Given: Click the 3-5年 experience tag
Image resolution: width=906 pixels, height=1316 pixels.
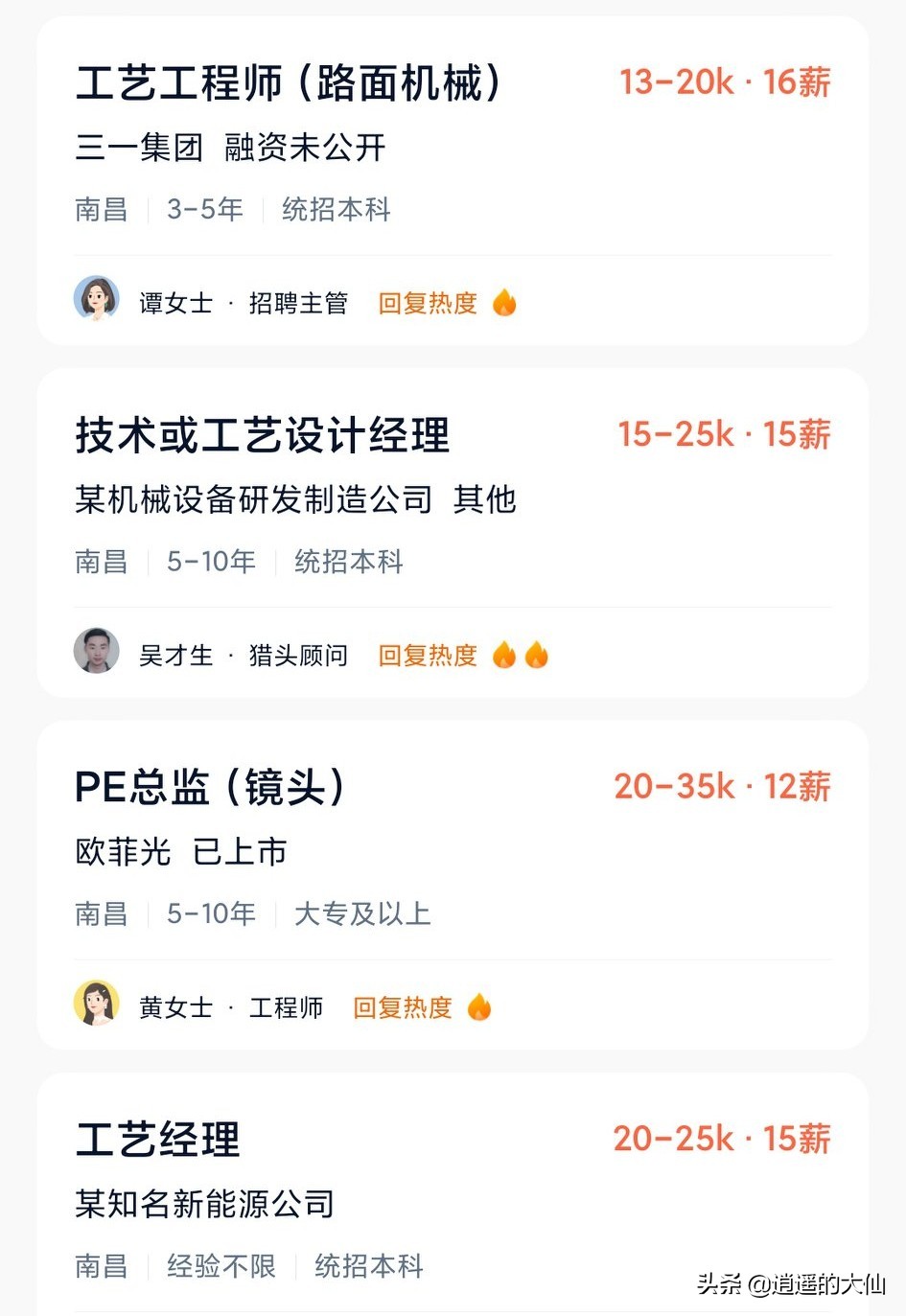Looking at the screenshot, I should (x=204, y=210).
